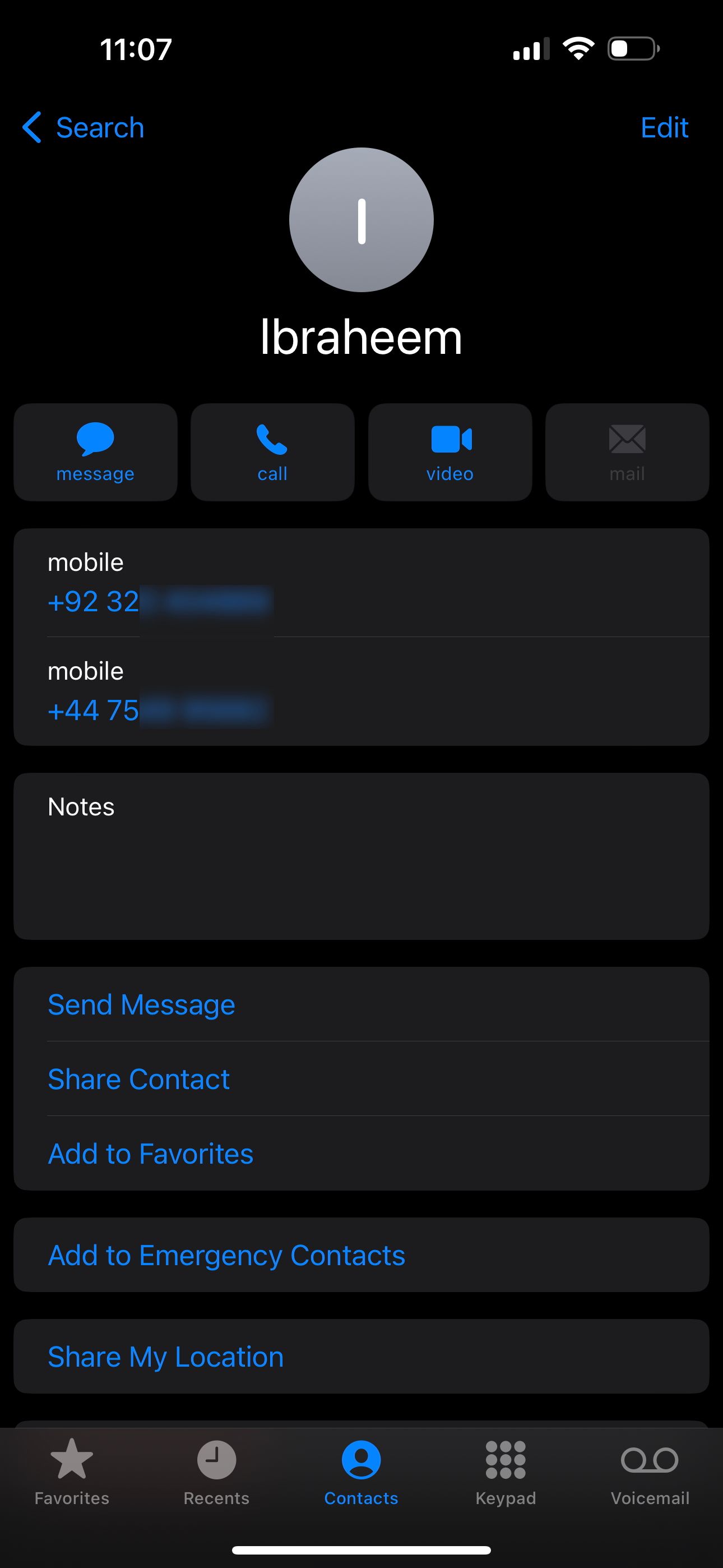Add Ibraheem to Favorites
Image resolution: width=723 pixels, height=1568 pixels.
(150, 1154)
